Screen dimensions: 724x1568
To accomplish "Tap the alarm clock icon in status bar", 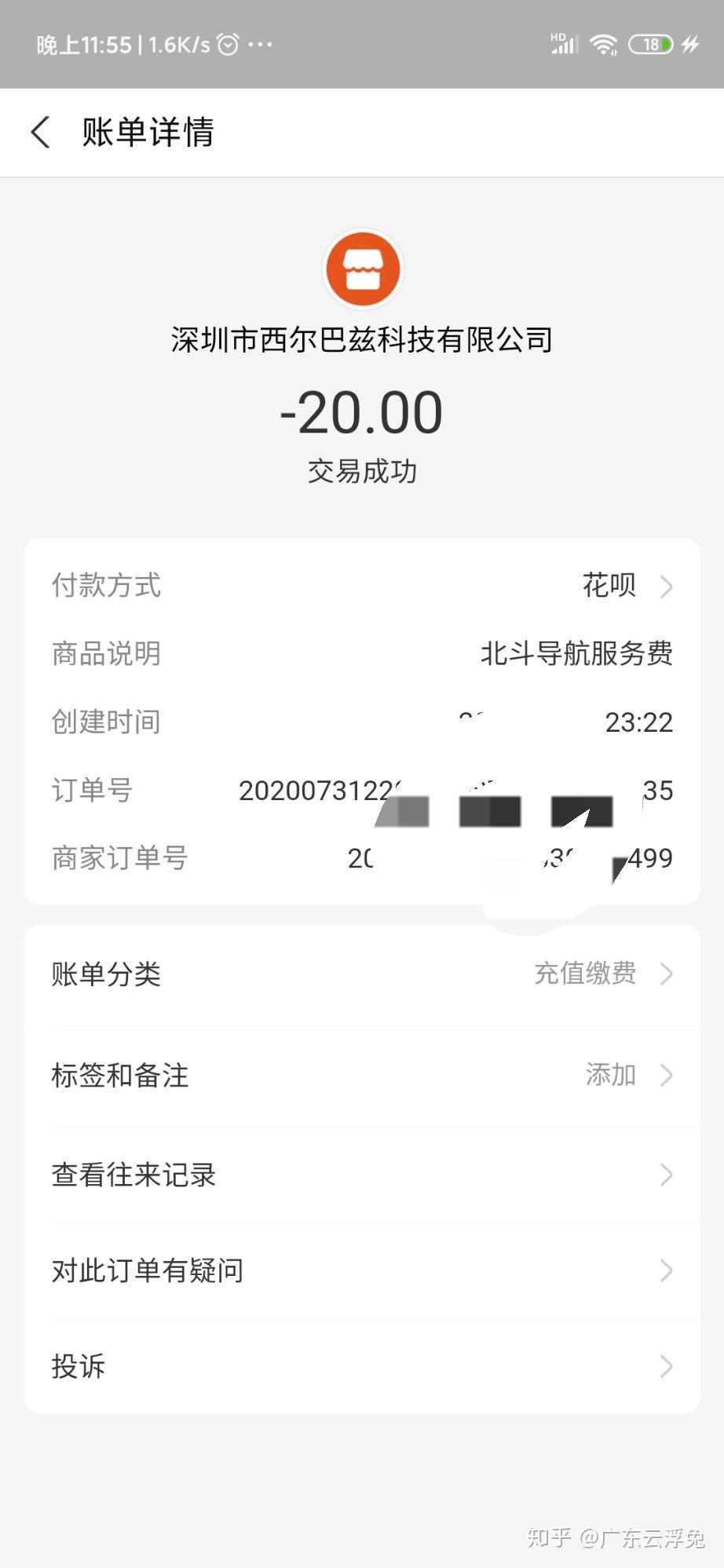I will 226,45.
